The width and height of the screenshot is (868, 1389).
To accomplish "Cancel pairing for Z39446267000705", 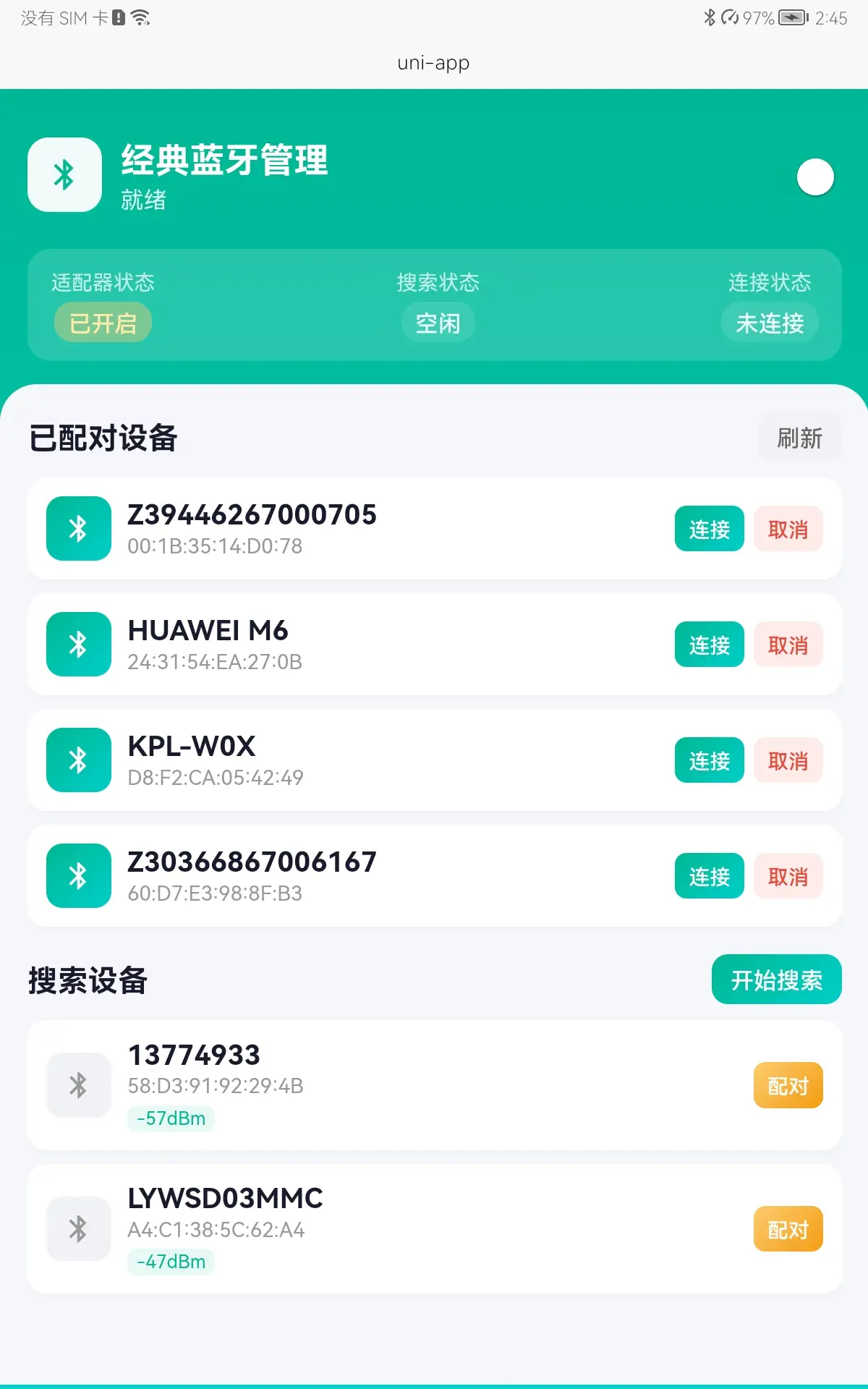I will click(788, 529).
